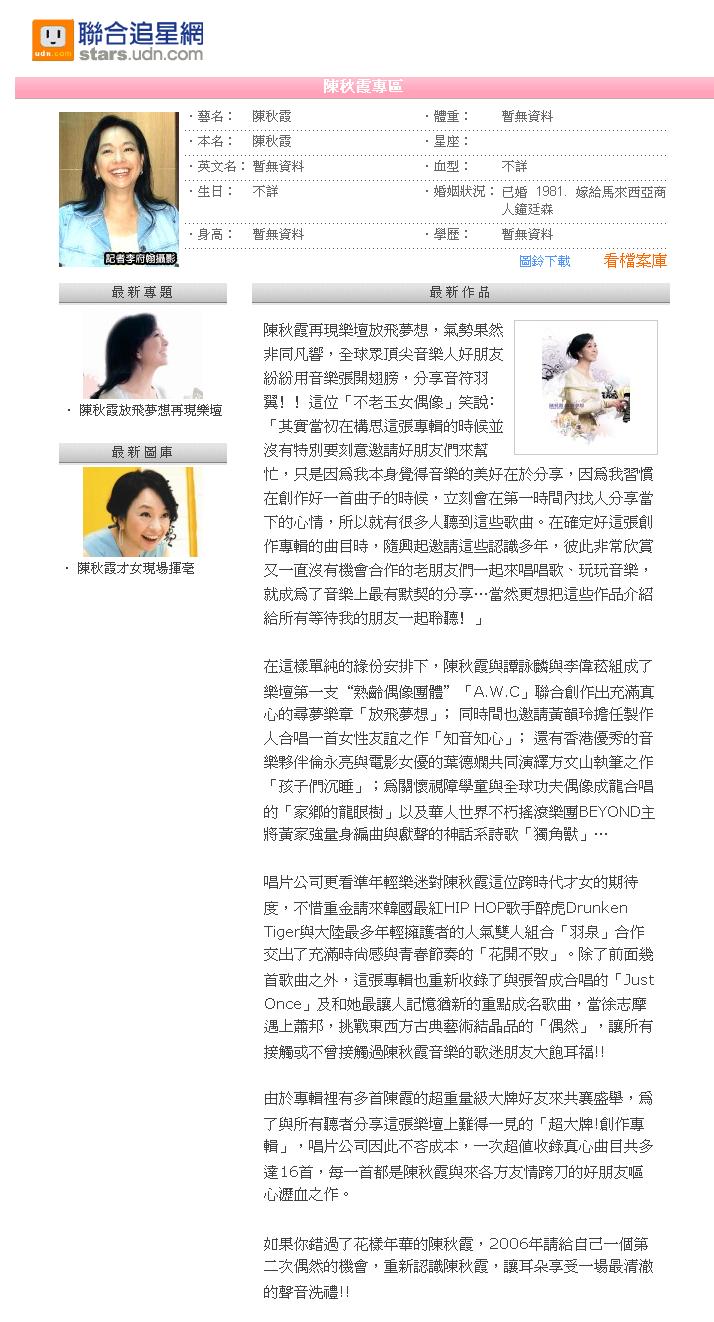Tap the 最新專題 feature thumbnail image
This screenshot has height=1322, width=714.
point(142,354)
